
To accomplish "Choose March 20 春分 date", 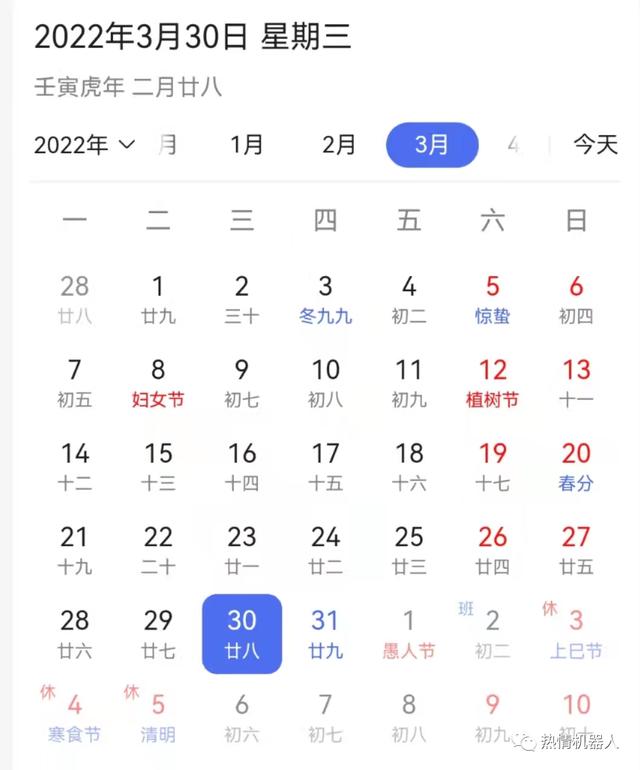I will 576,467.
